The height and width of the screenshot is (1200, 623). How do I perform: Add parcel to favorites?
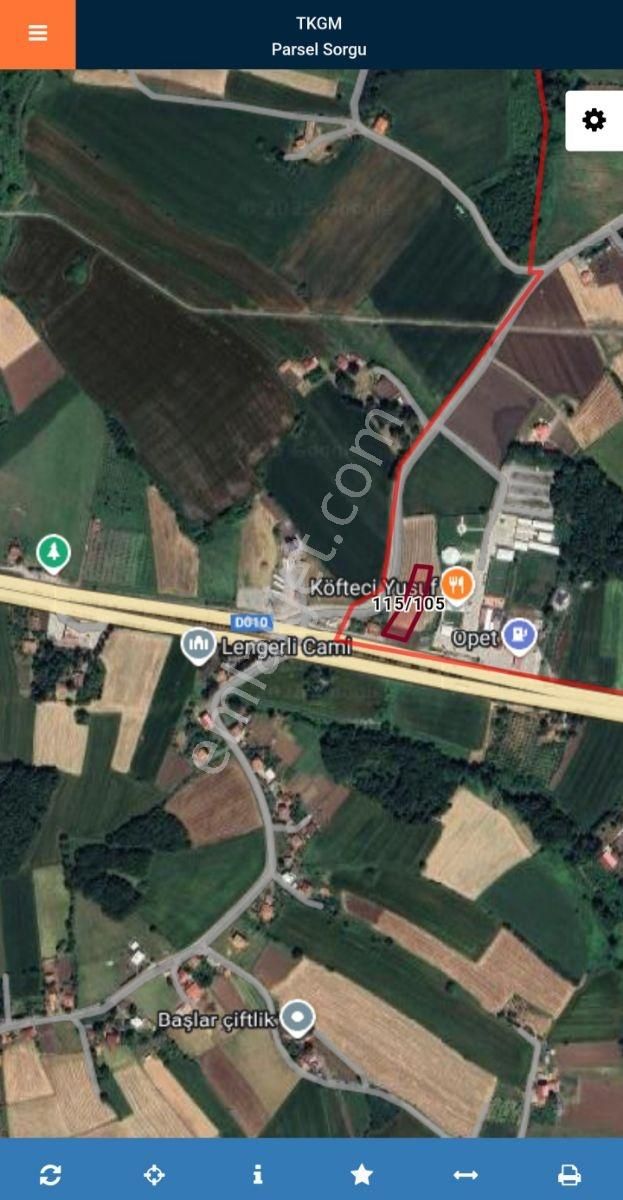click(x=362, y=1175)
